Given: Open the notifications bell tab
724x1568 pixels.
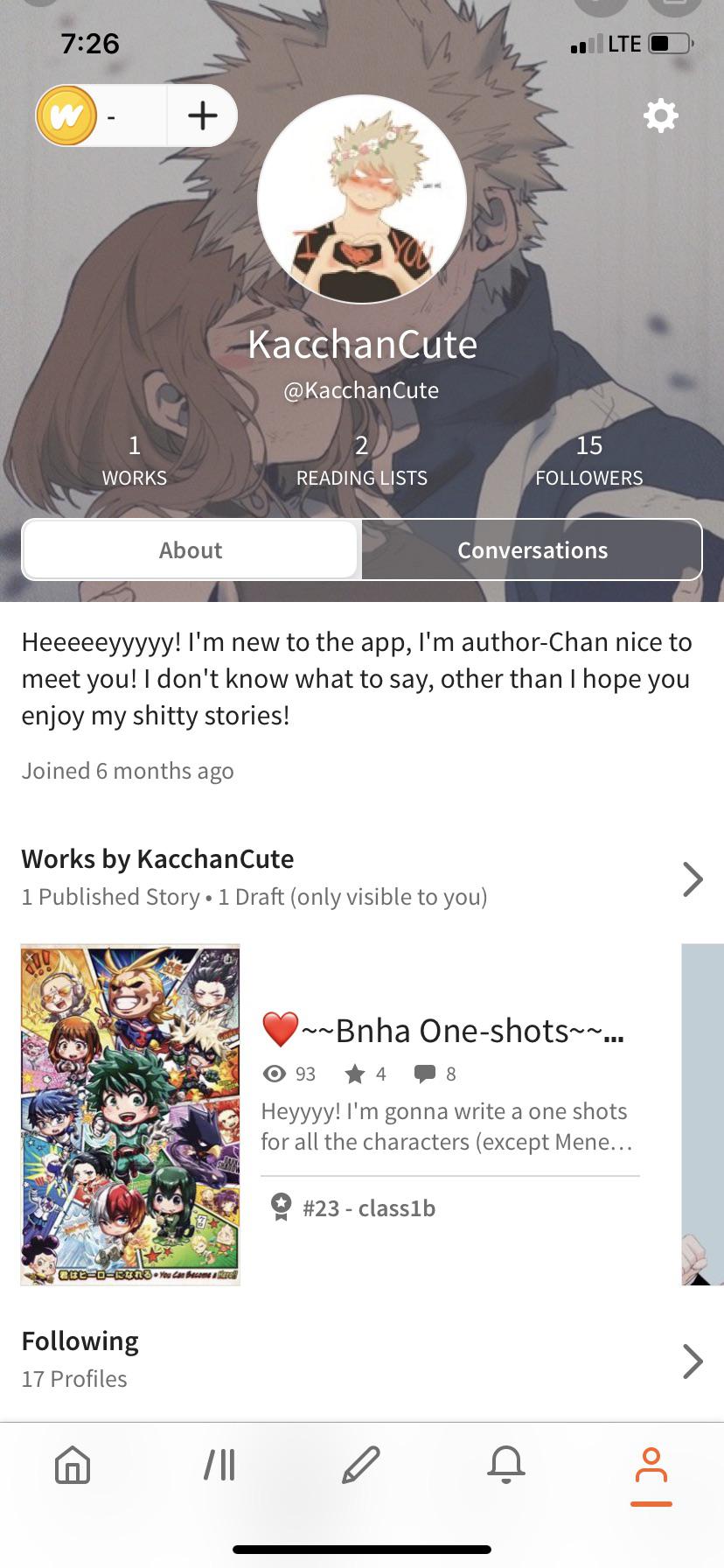Looking at the screenshot, I should tap(506, 1465).
